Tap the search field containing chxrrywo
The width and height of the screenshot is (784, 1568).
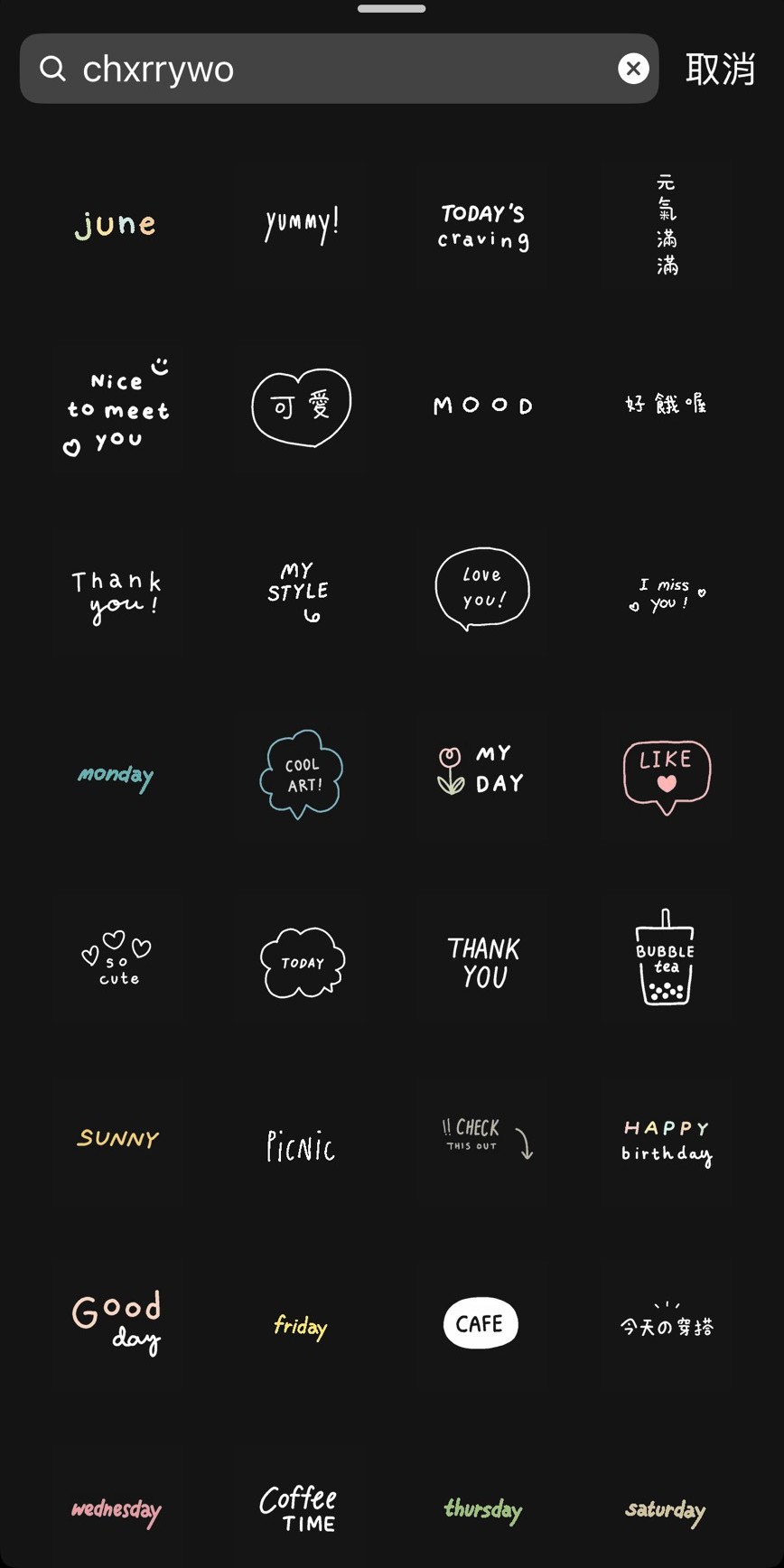click(334, 69)
